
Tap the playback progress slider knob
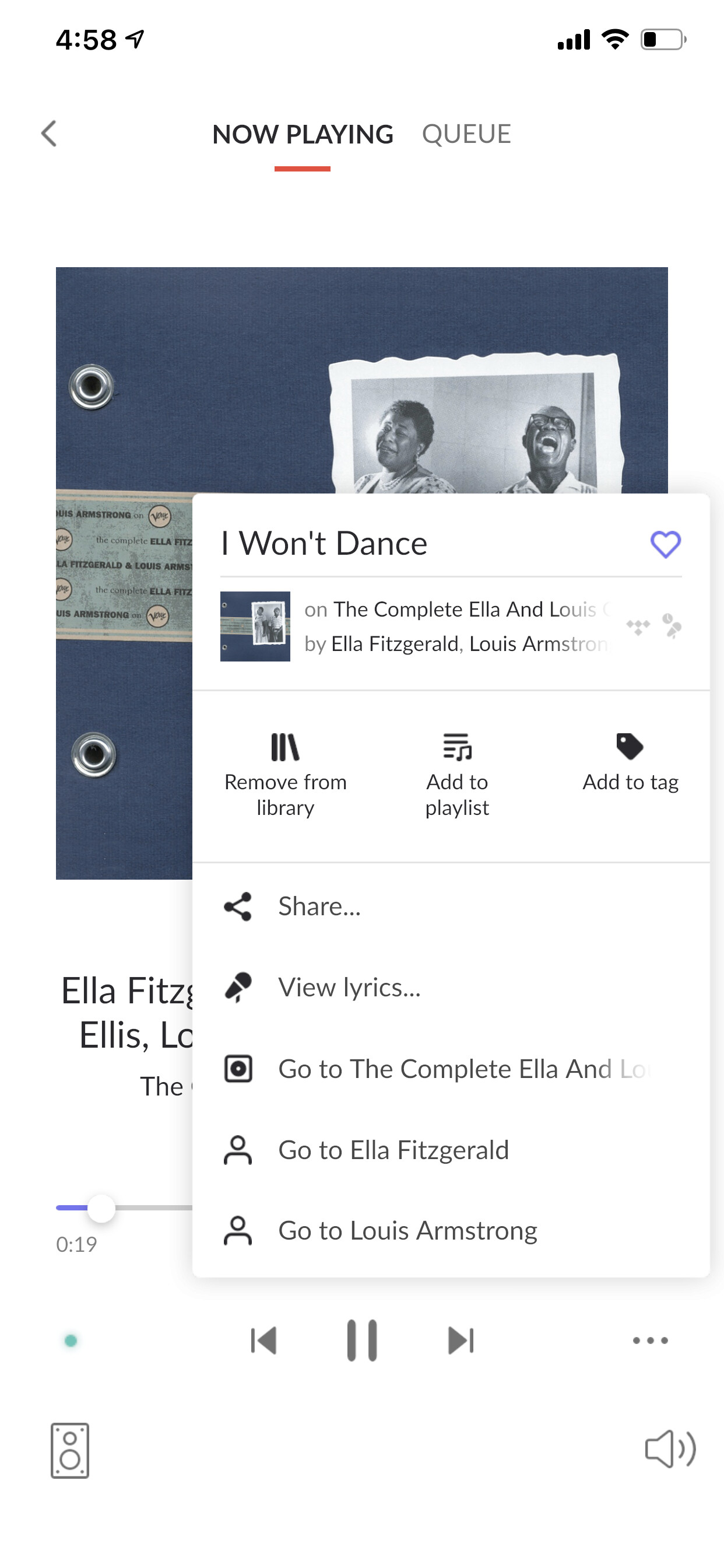[101, 1208]
